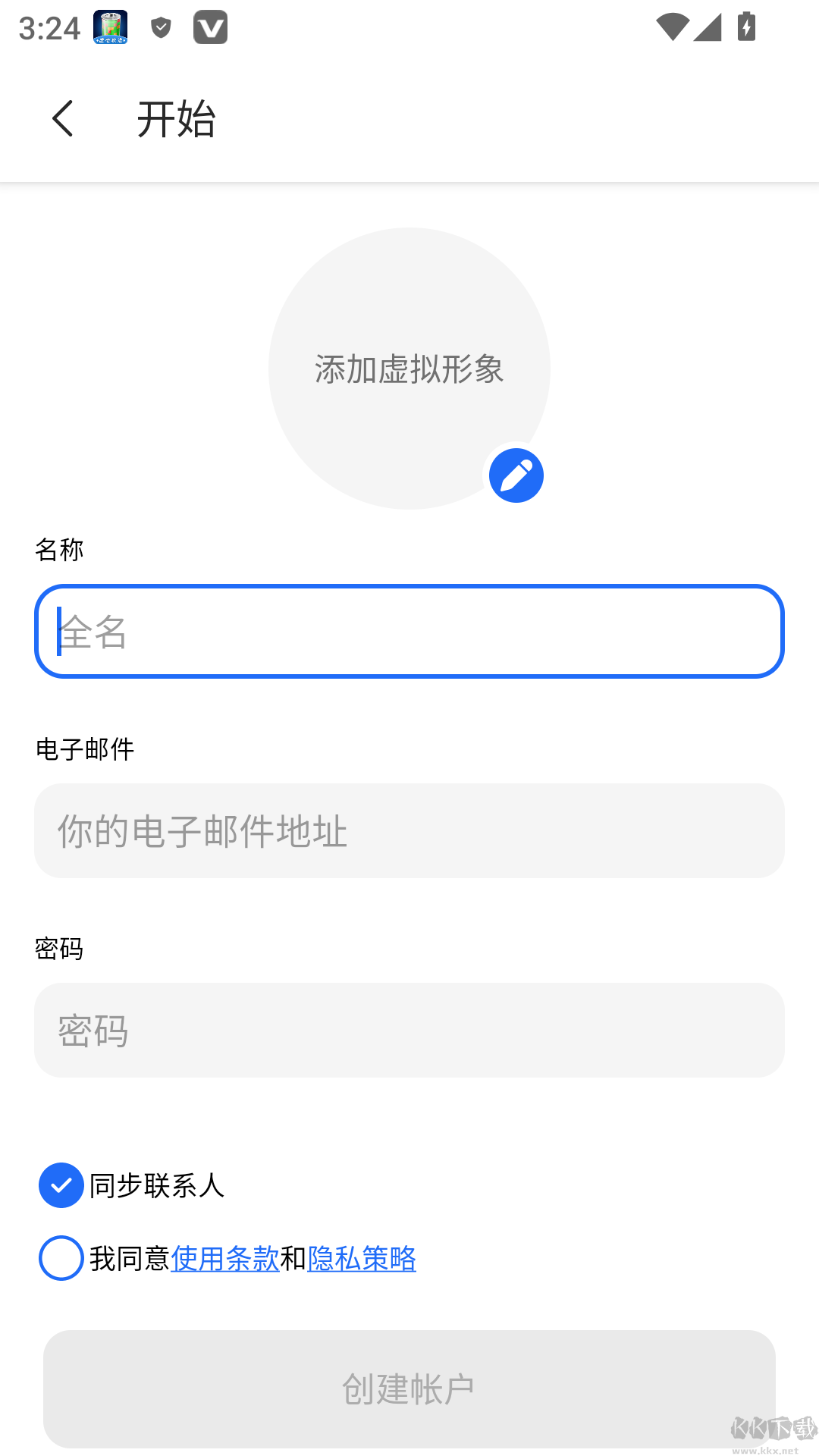Go back from the 开始 screen

tap(63, 119)
